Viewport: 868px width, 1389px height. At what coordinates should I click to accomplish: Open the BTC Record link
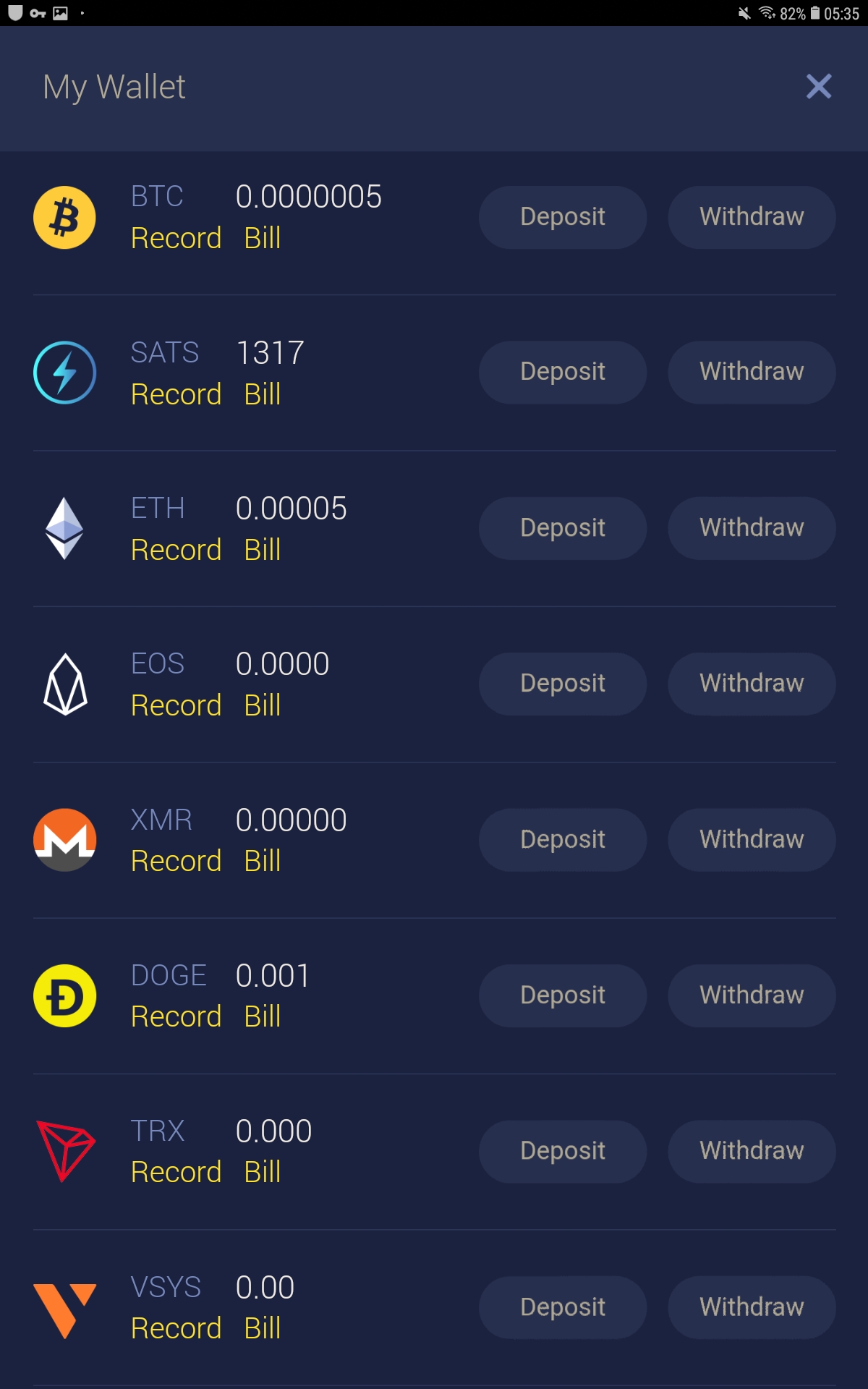[x=176, y=238]
